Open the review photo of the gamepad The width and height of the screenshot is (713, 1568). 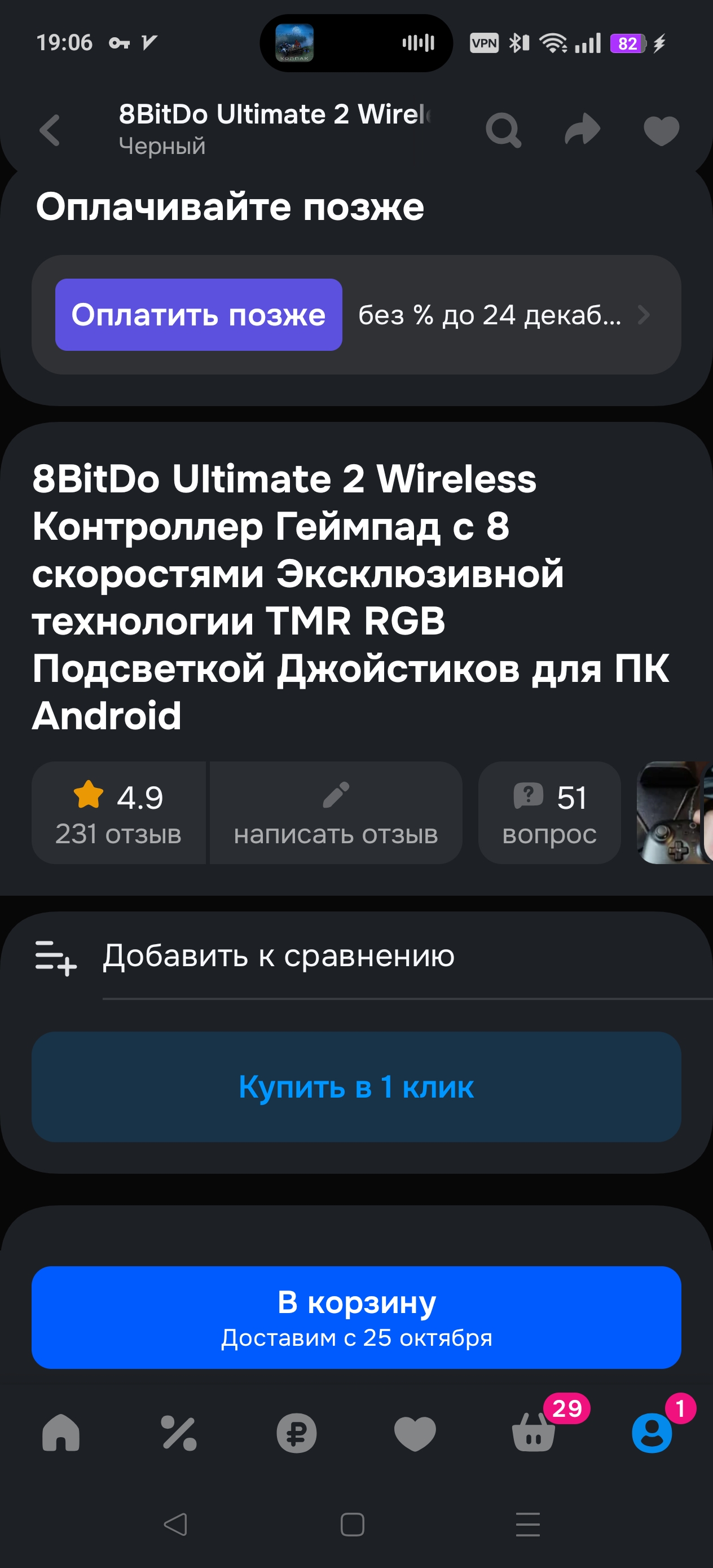click(x=673, y=813)
